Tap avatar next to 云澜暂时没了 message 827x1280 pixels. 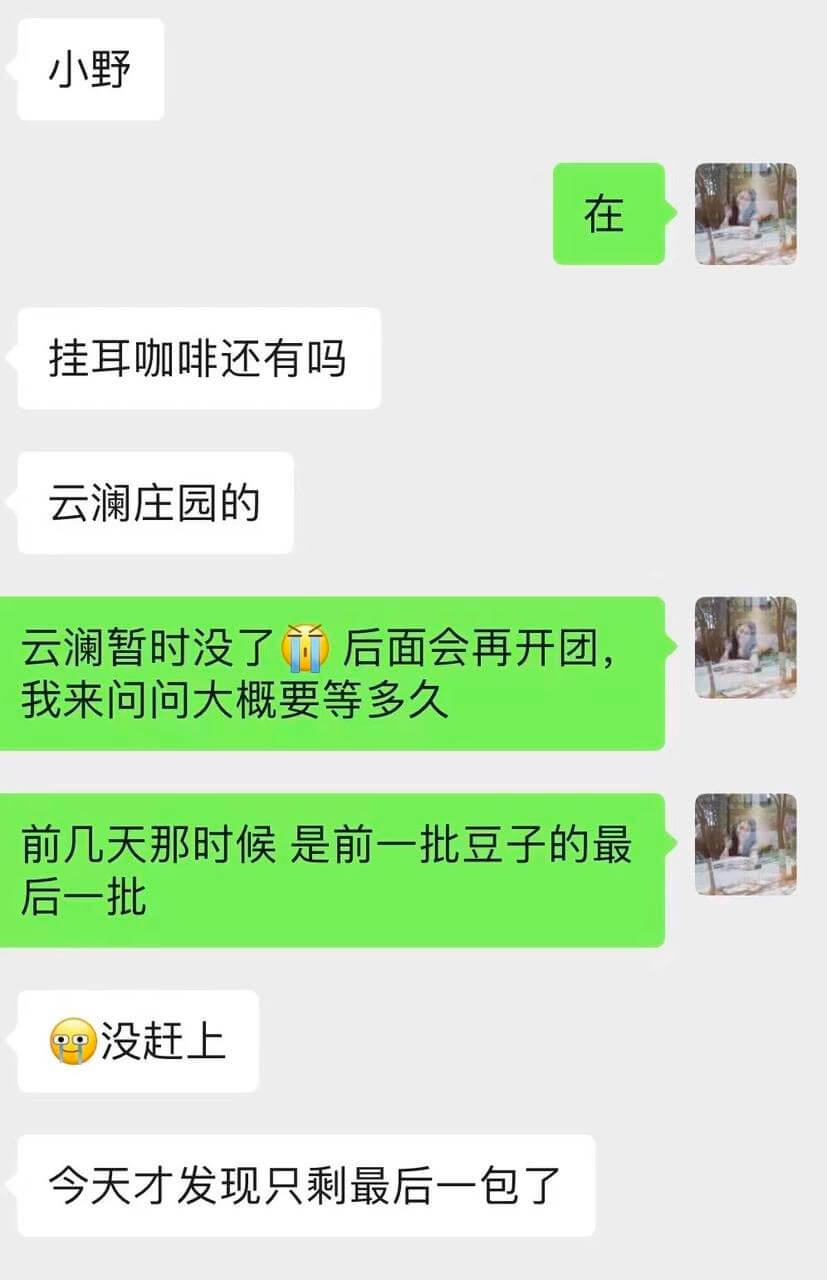[x=745, y=647]
